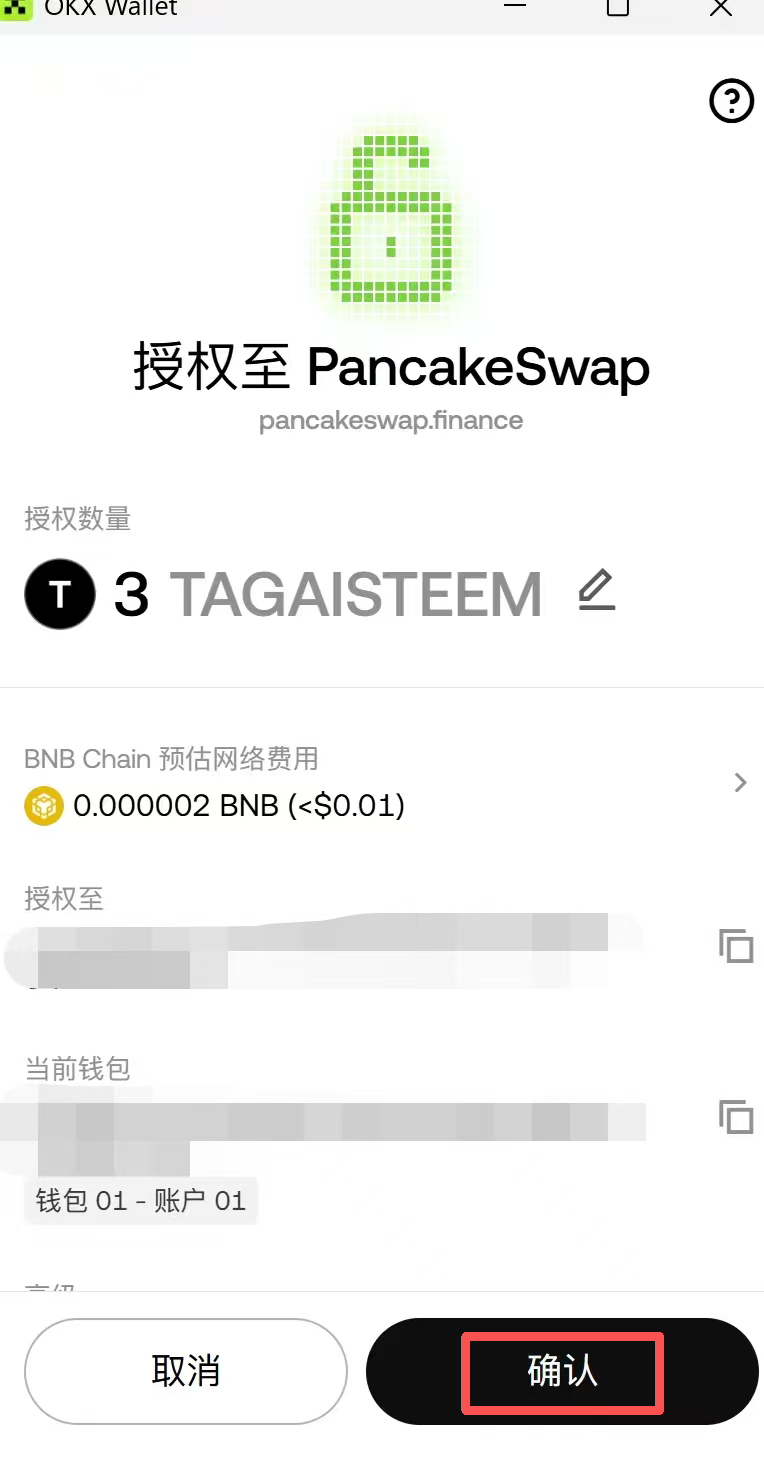Confirm authorization with the 确认 button

coord(562,1371)
